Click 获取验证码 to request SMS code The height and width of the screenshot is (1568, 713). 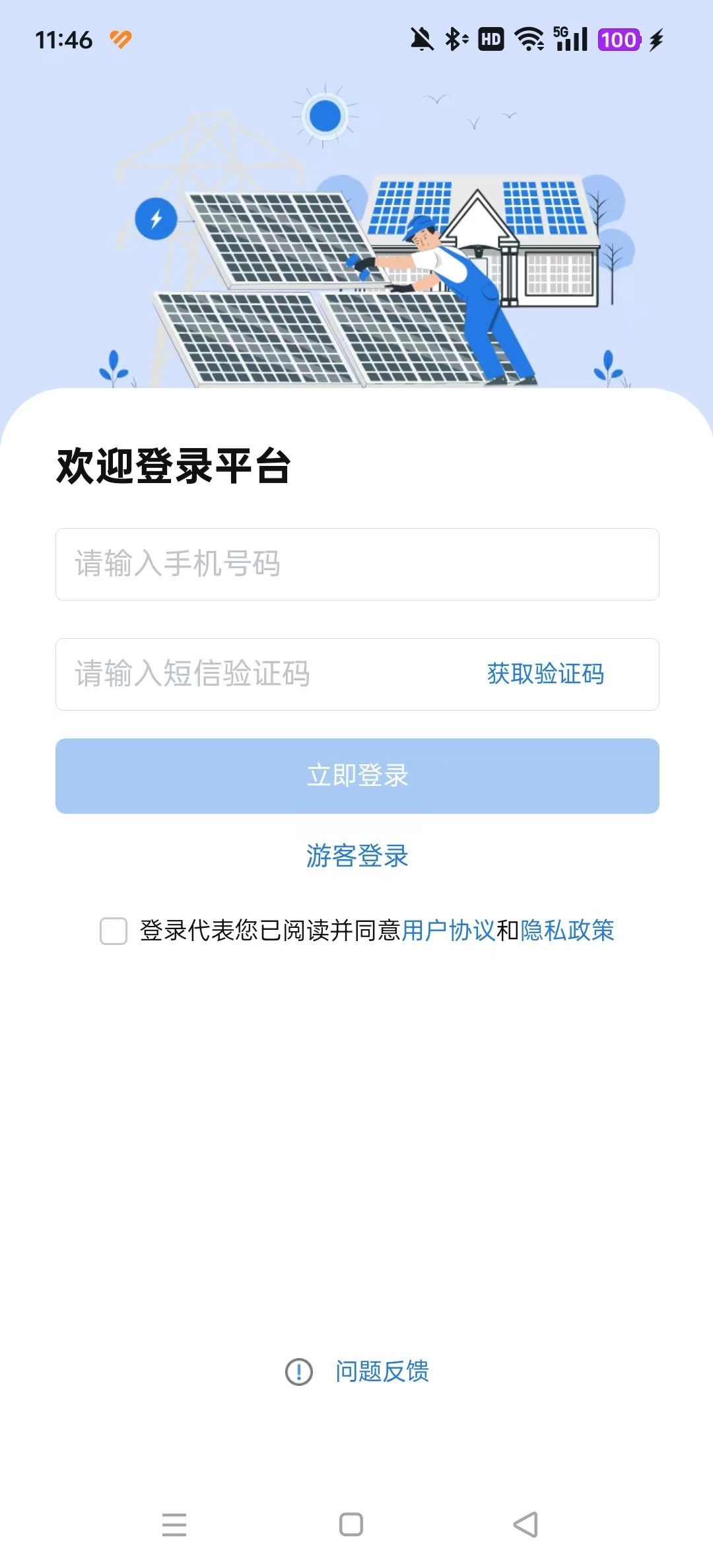pos(545,674)
